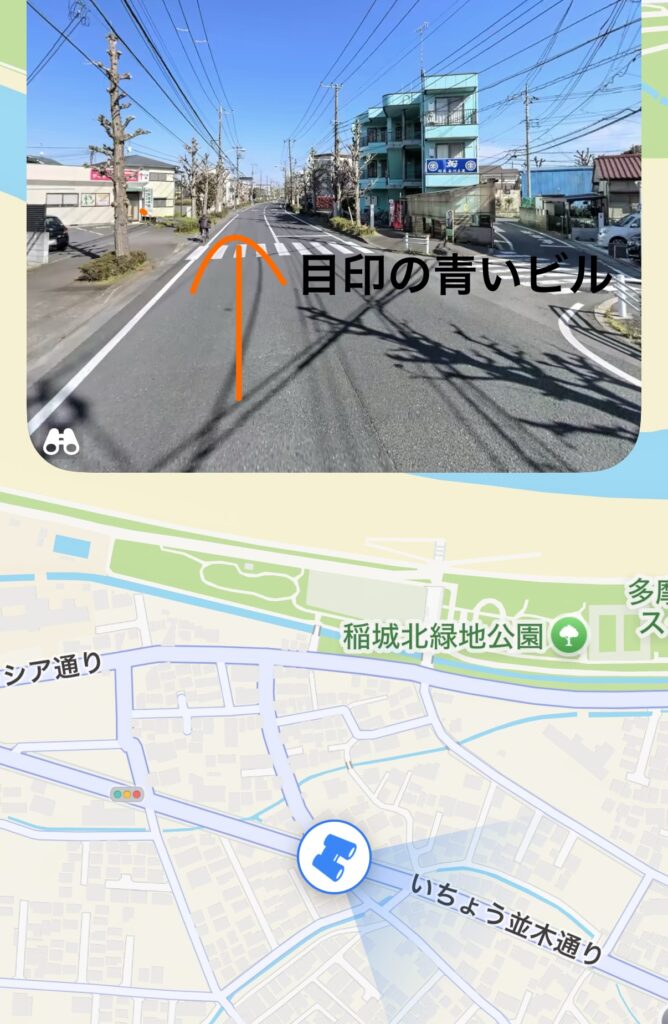Tap the blue binoculars marker on the map
Image resolution: width=668 pixels, height=1024 pixels.
click(x=334, y=857)
